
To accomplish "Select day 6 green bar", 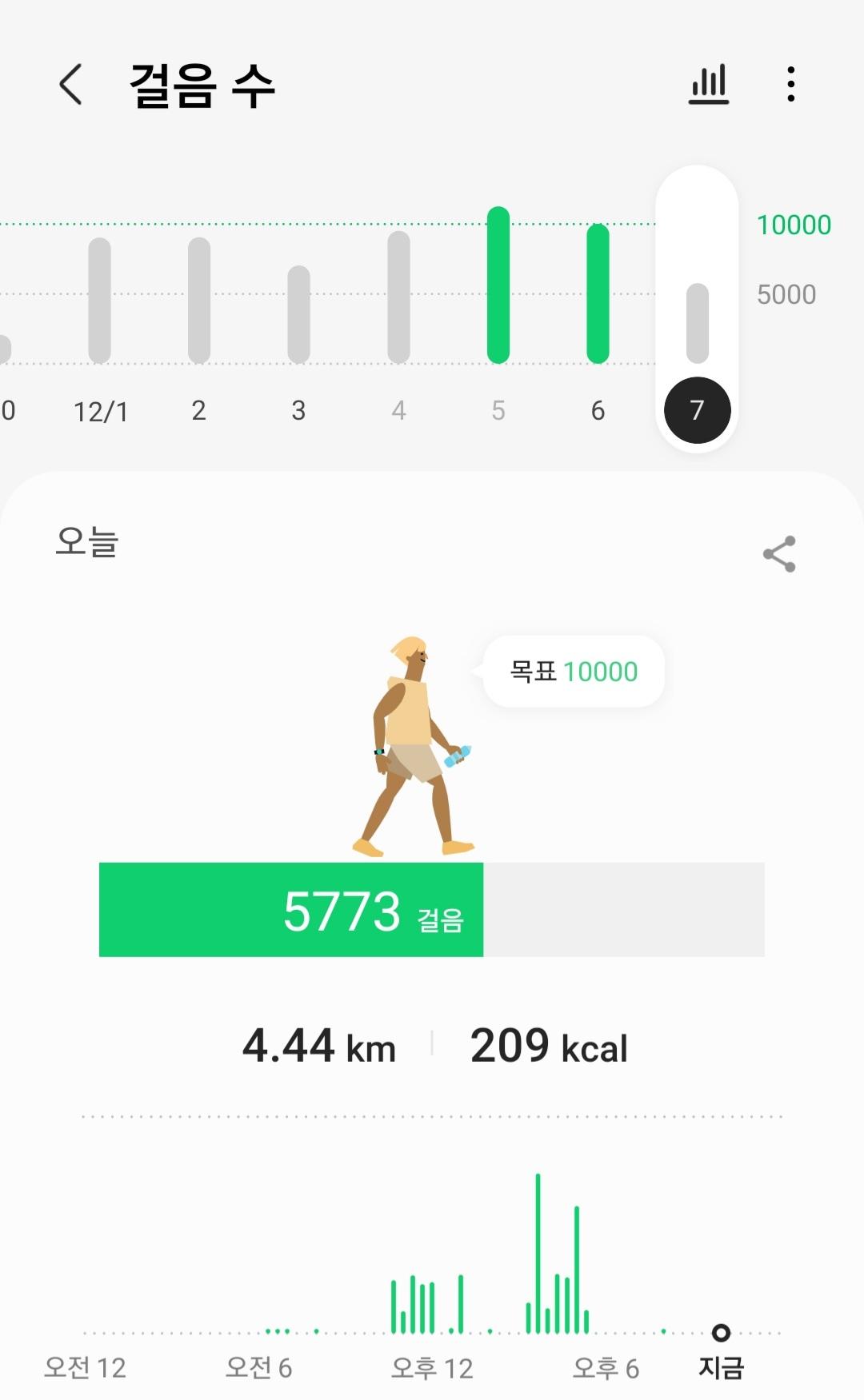I will click(598, 293).
